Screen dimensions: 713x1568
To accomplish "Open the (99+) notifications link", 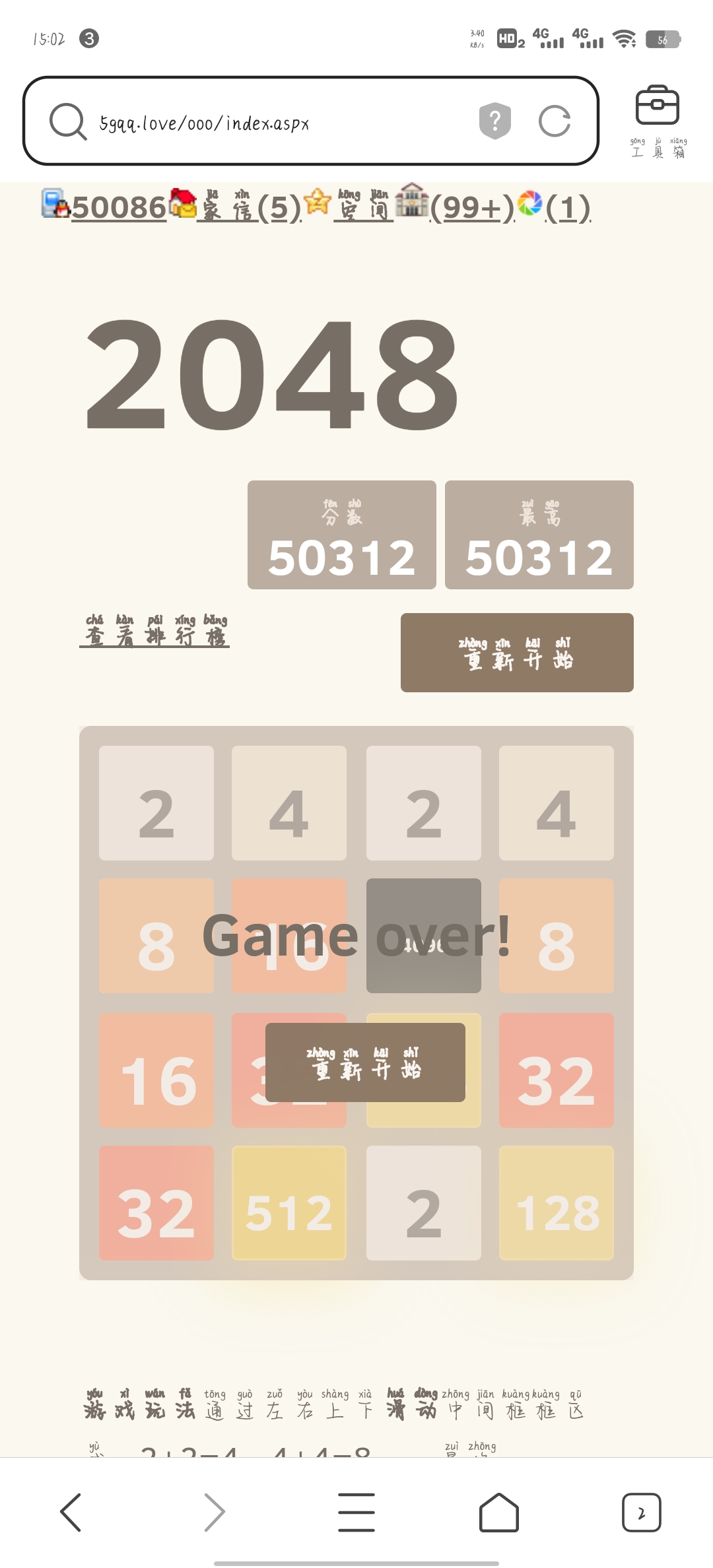I will click(x=471, y=207).
